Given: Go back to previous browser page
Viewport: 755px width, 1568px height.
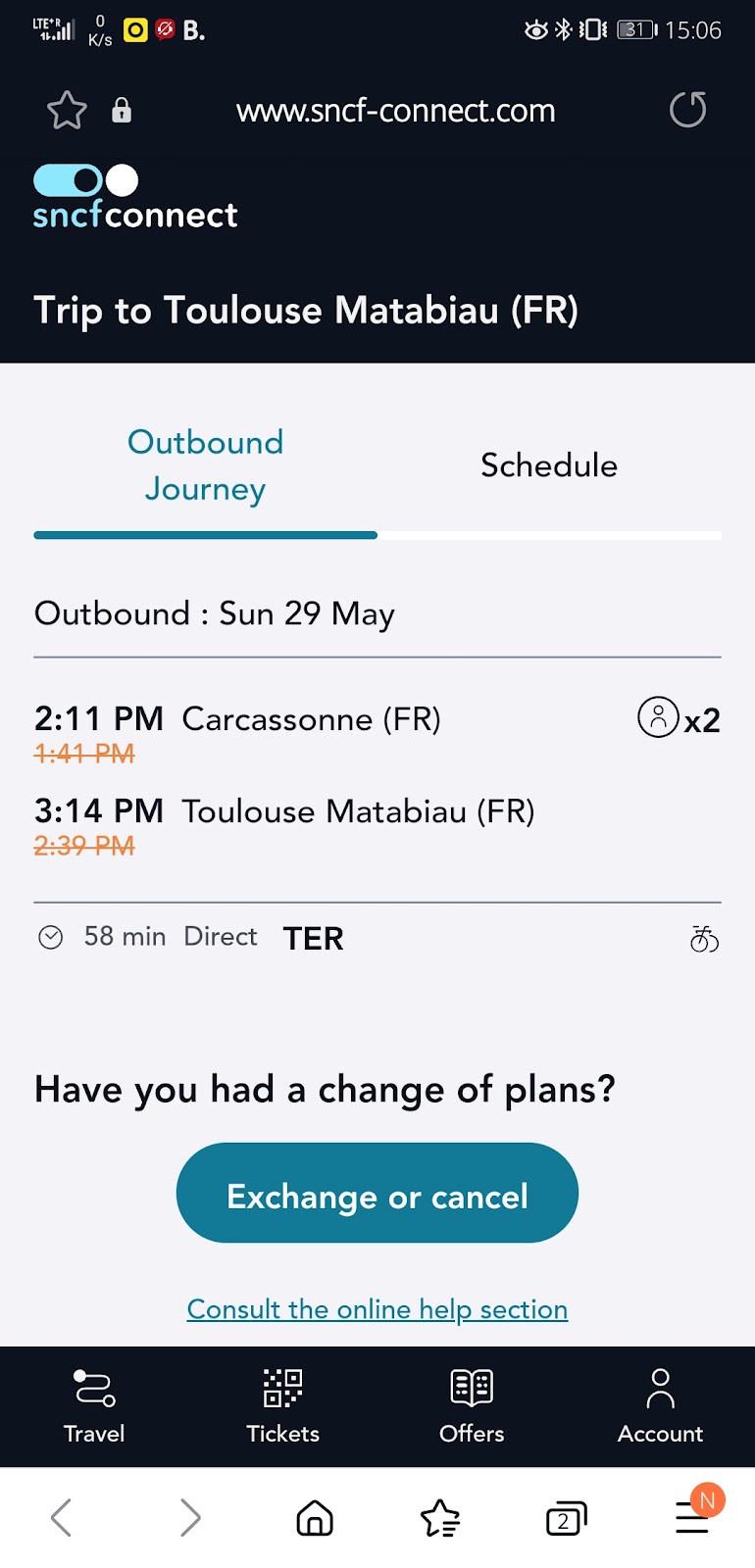Looking at the screenshot, I should click(62, 1518).
